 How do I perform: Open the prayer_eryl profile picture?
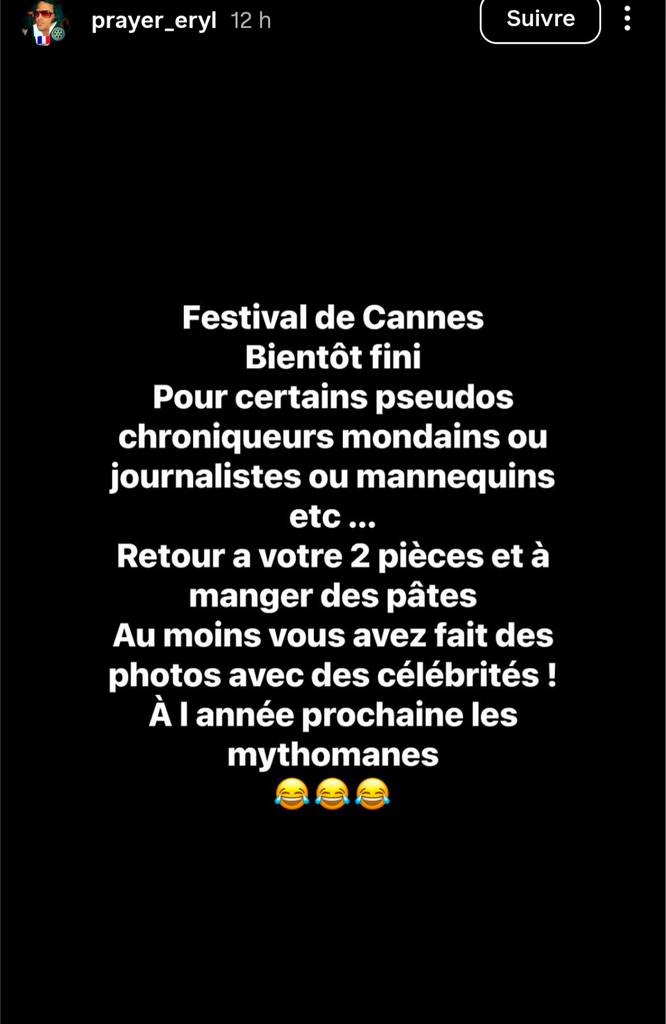[x=44, y=22]
